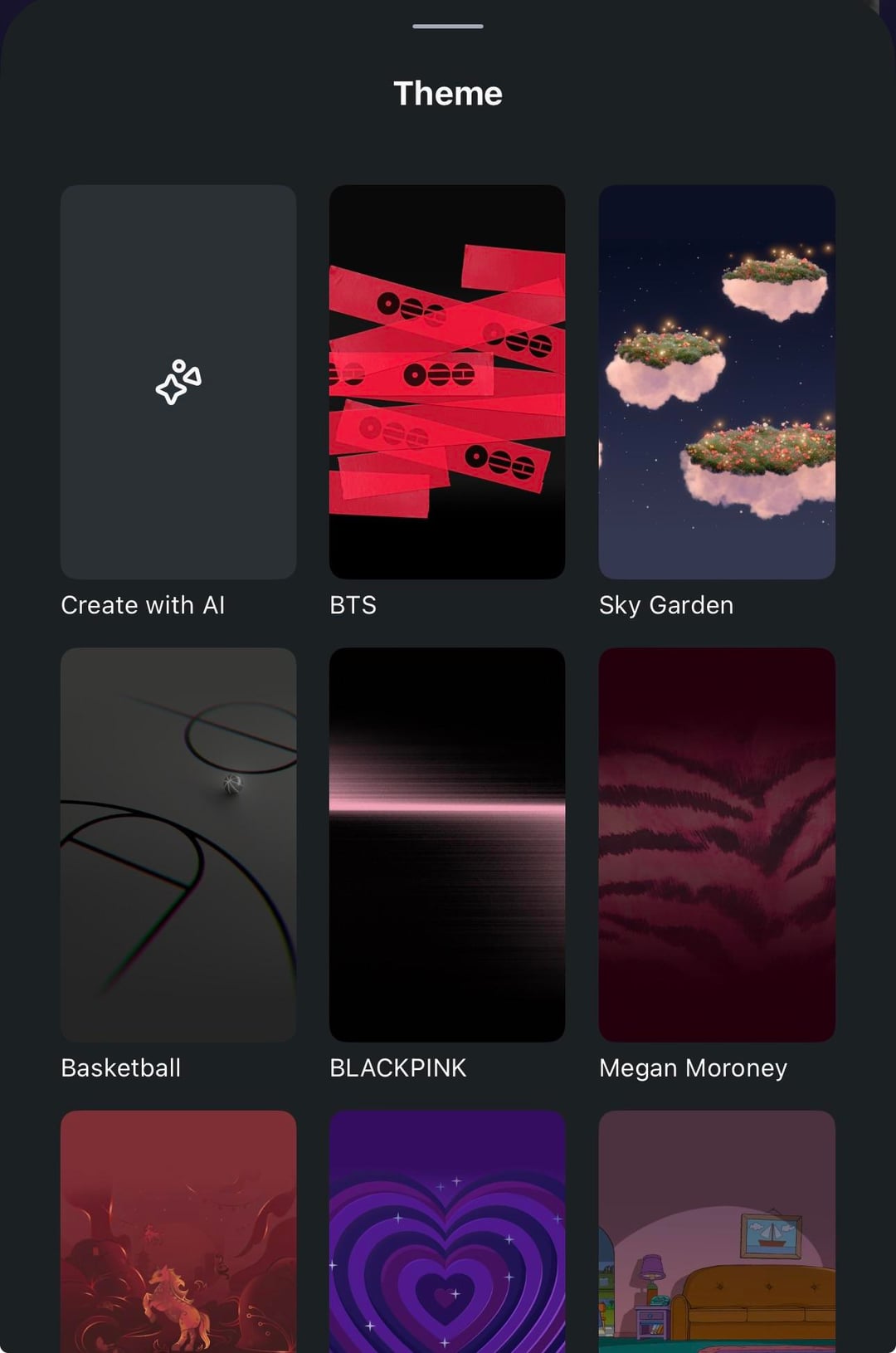896x1353 pixels.
Task: Select the Megan Moroney tiger-stripe theme
Action: 716,845
